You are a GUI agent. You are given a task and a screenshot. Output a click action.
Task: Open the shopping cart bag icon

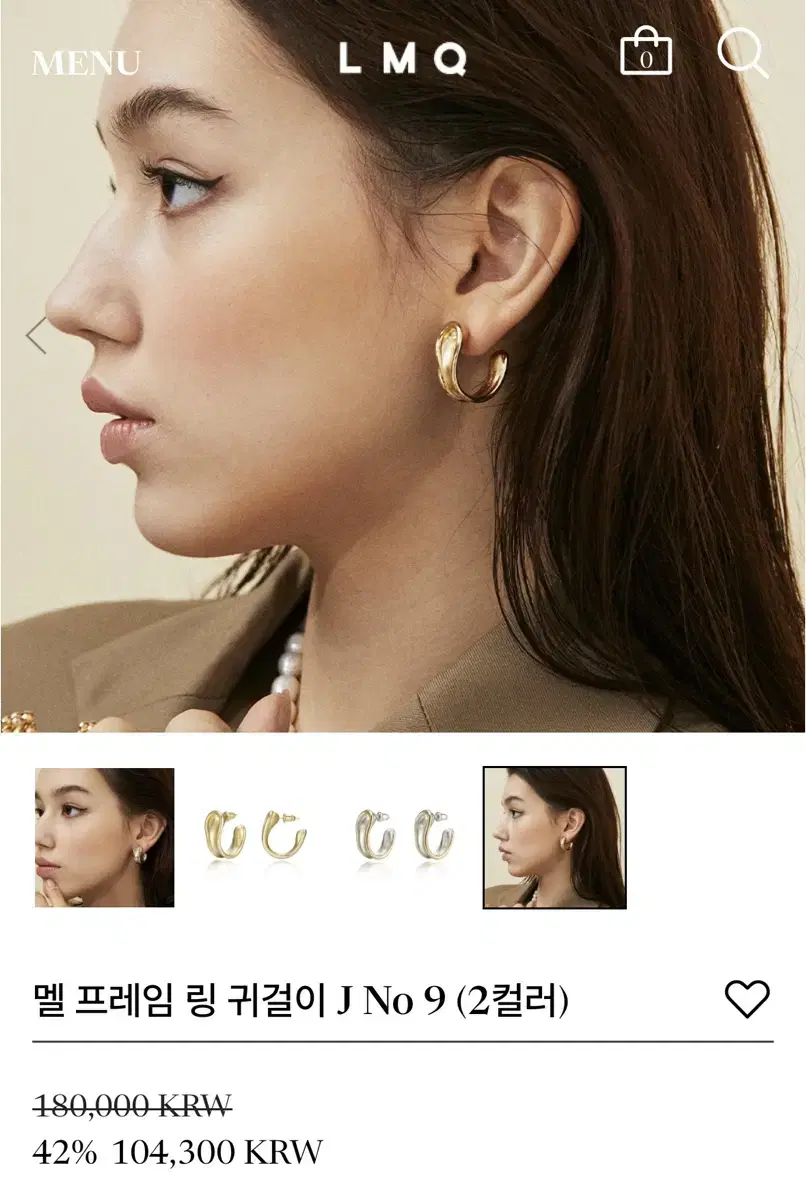click(x=648, y=55)
